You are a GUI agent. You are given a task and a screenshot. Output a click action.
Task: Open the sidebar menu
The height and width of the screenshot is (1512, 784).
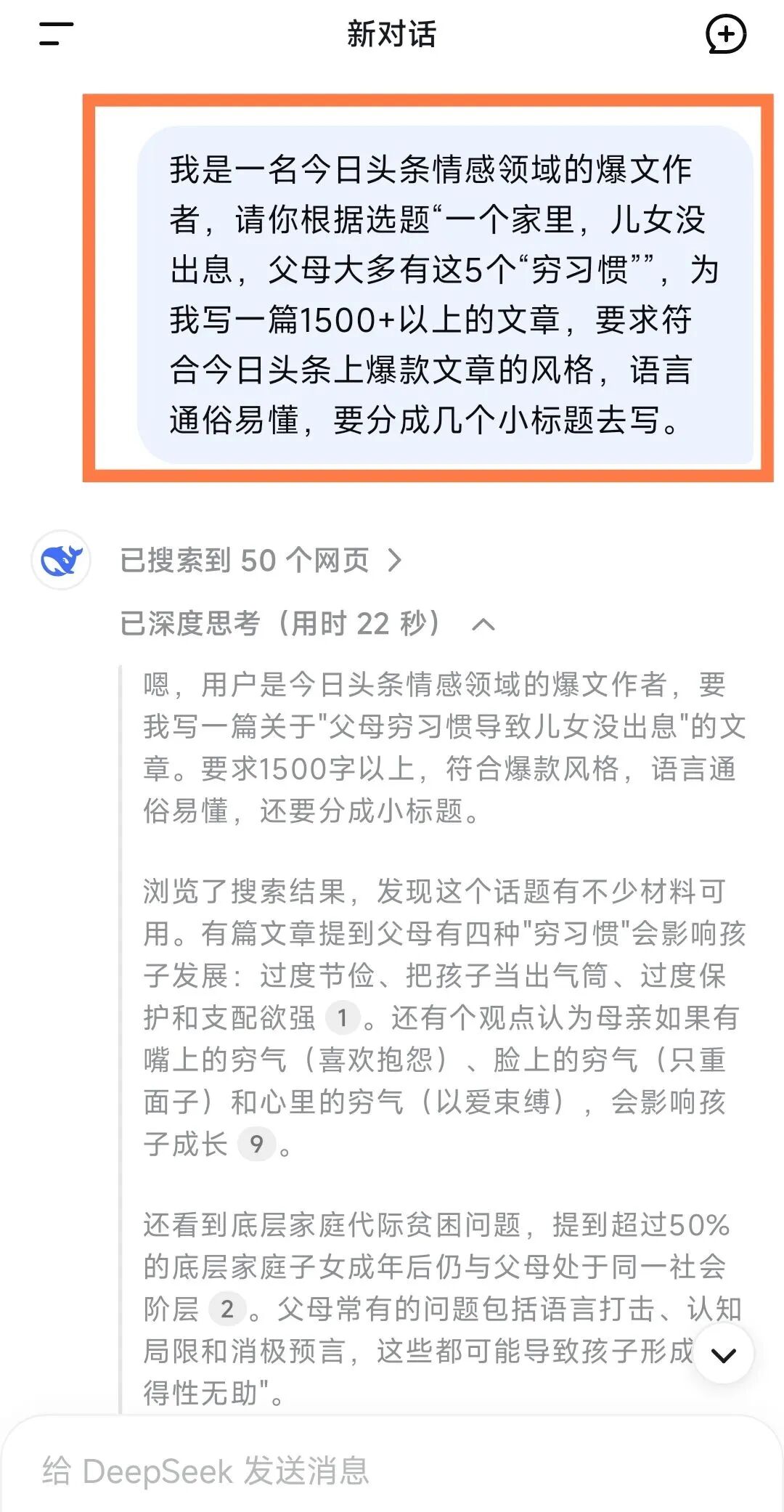point(56,33)
